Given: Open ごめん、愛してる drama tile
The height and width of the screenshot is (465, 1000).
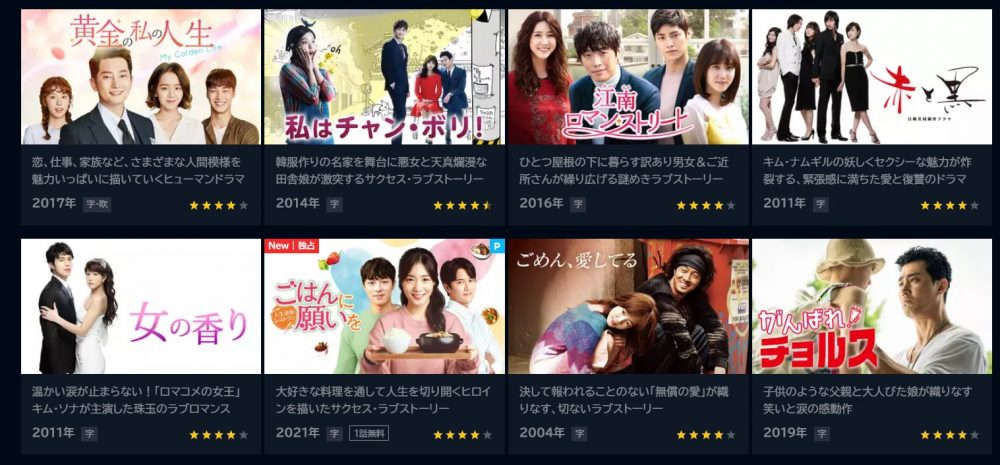Looking at the screenshot, I should tap(628, 306).
